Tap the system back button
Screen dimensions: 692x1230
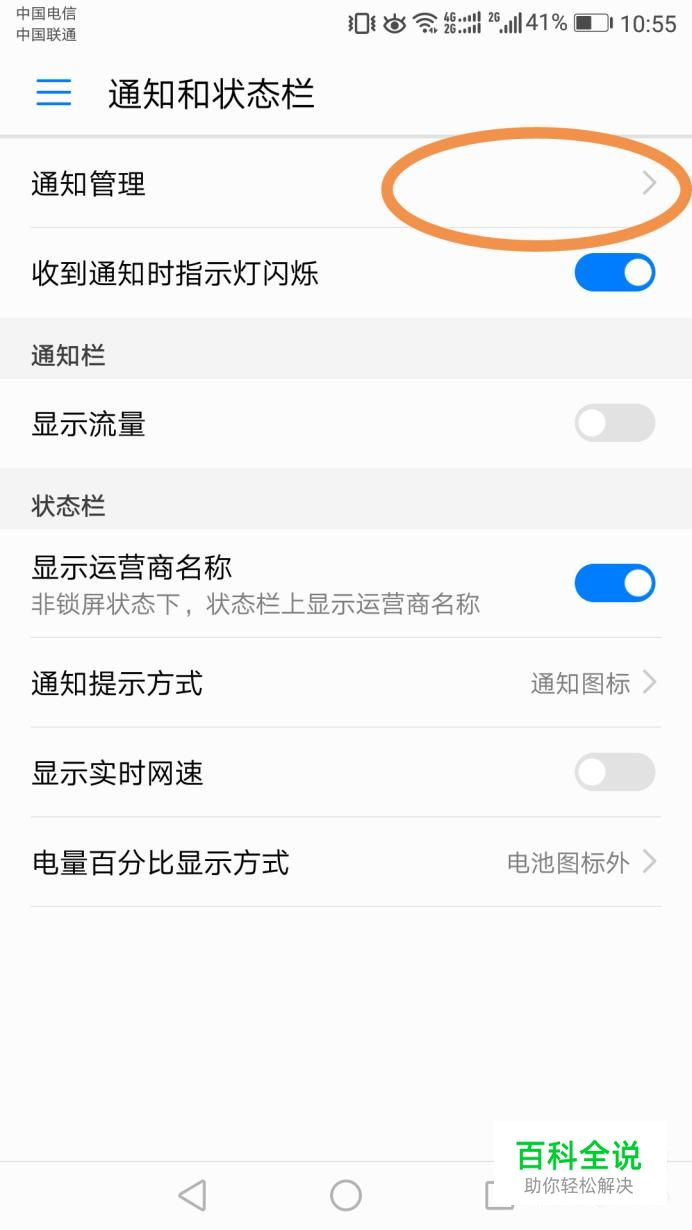pyautogui.click(x=192, y=1195)
